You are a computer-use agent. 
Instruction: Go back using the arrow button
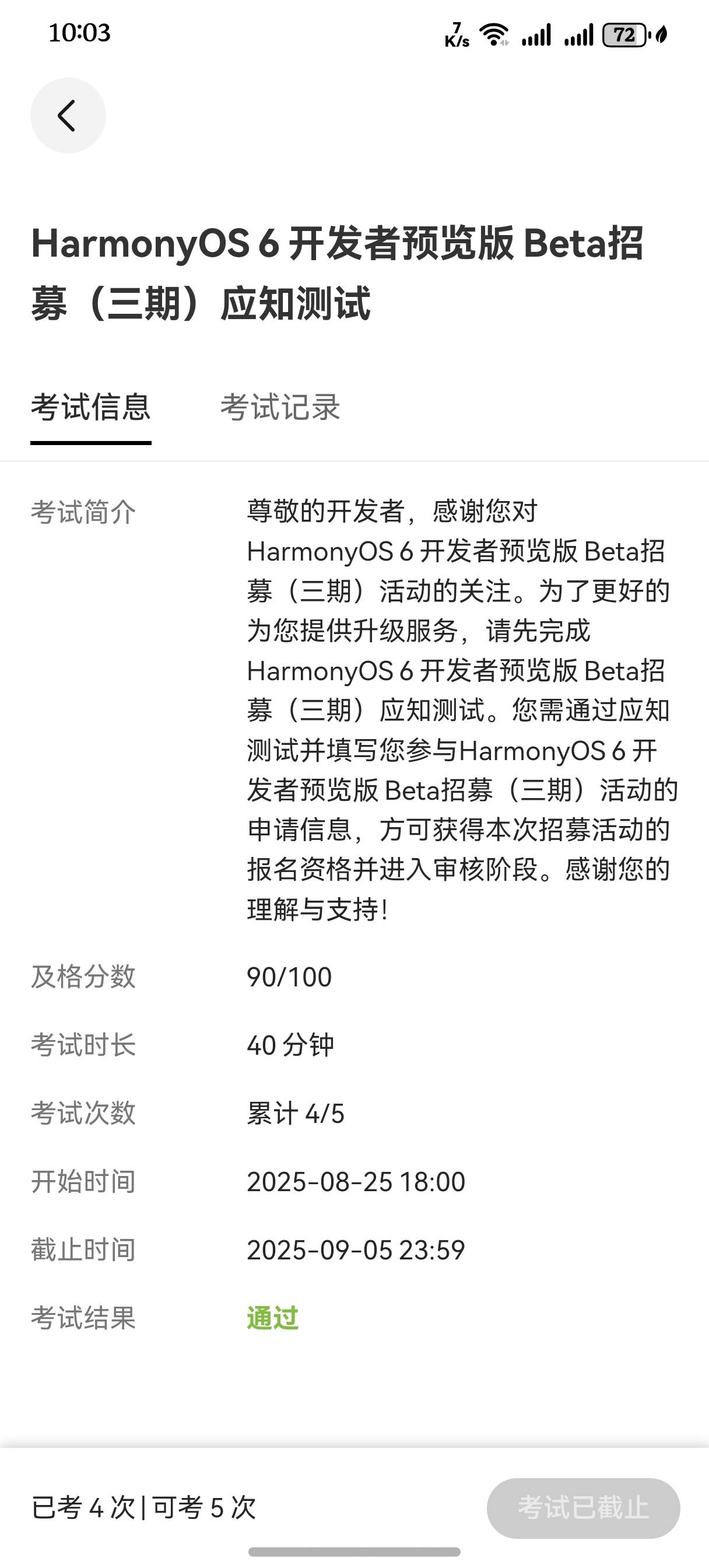(68, 116)
